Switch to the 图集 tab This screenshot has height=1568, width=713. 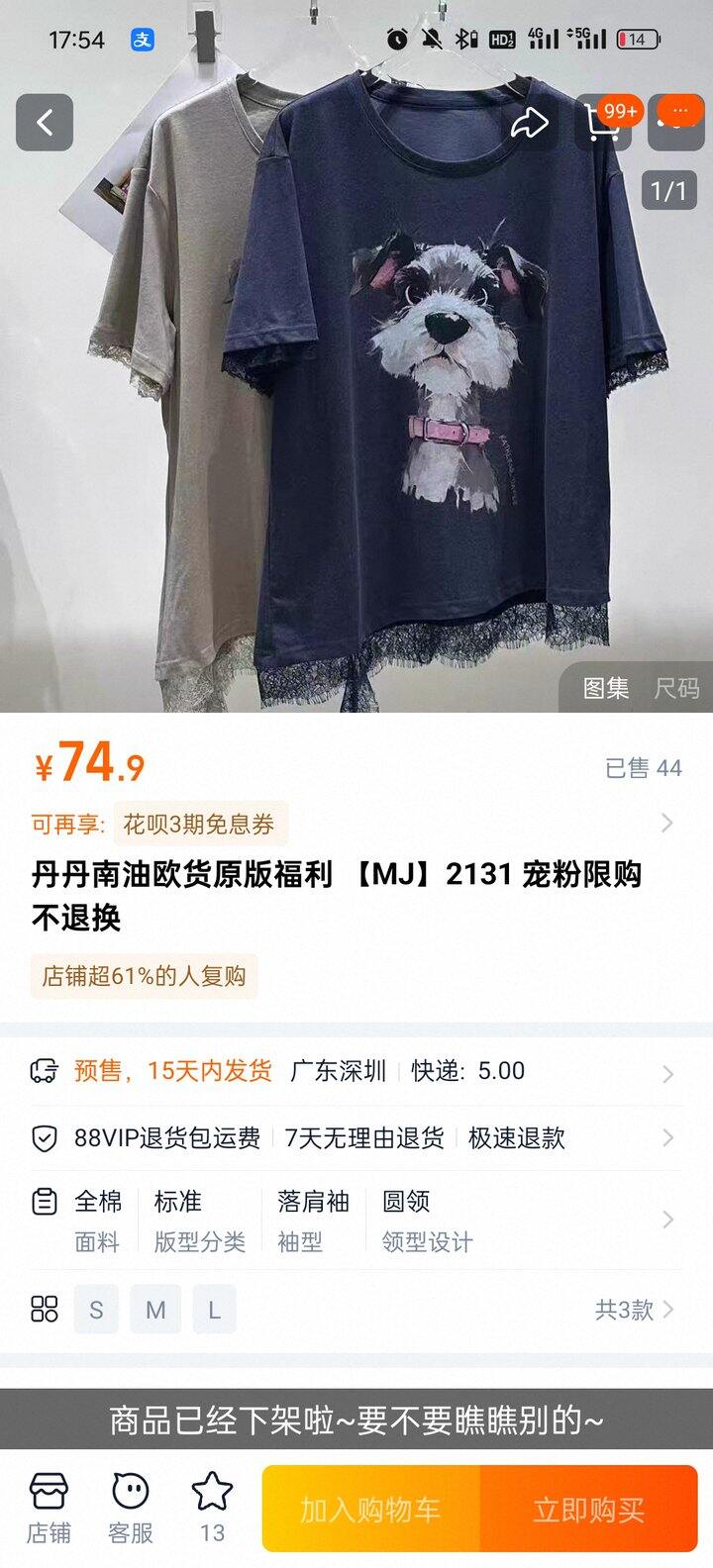click(x=605, y=687)
